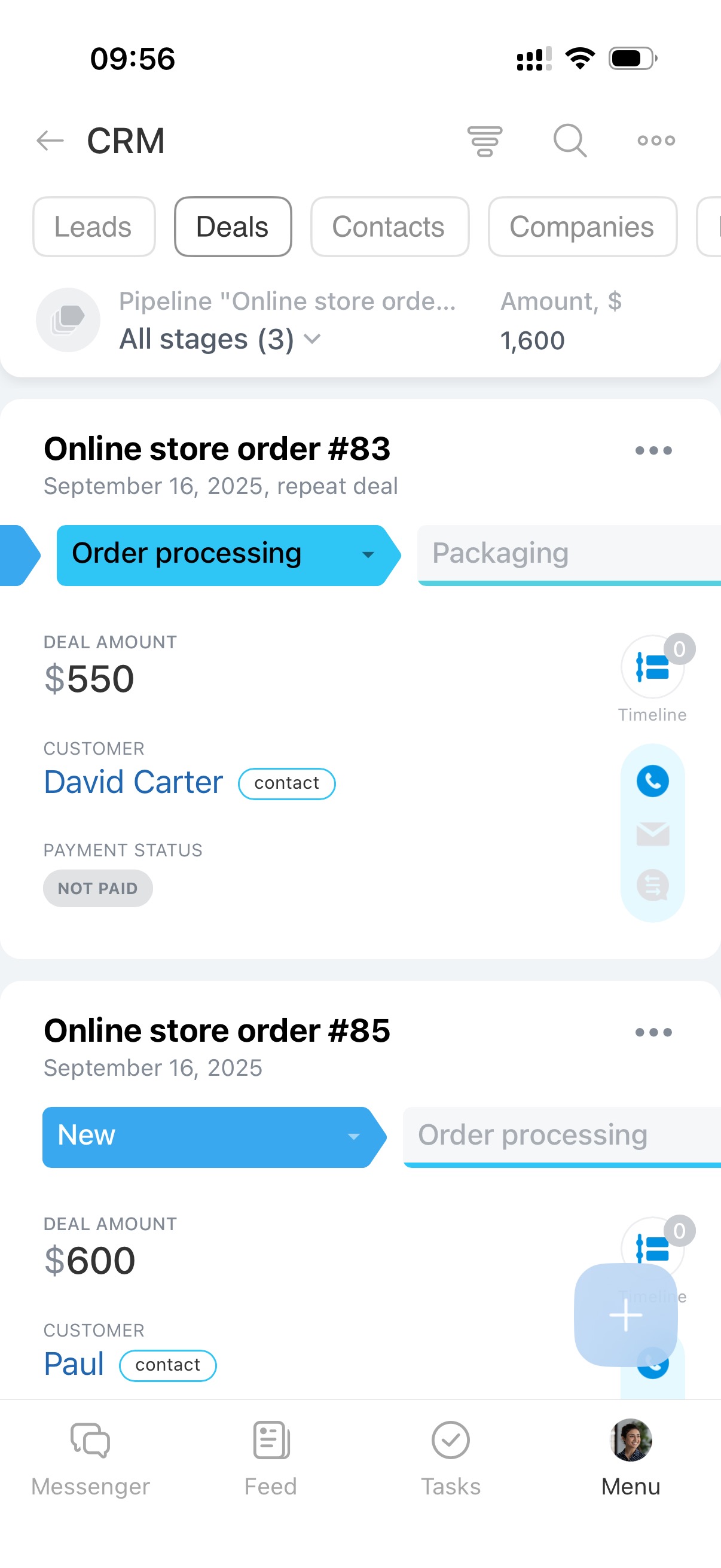
Task: Go back from the CRM screen
Action: [50, 141]
